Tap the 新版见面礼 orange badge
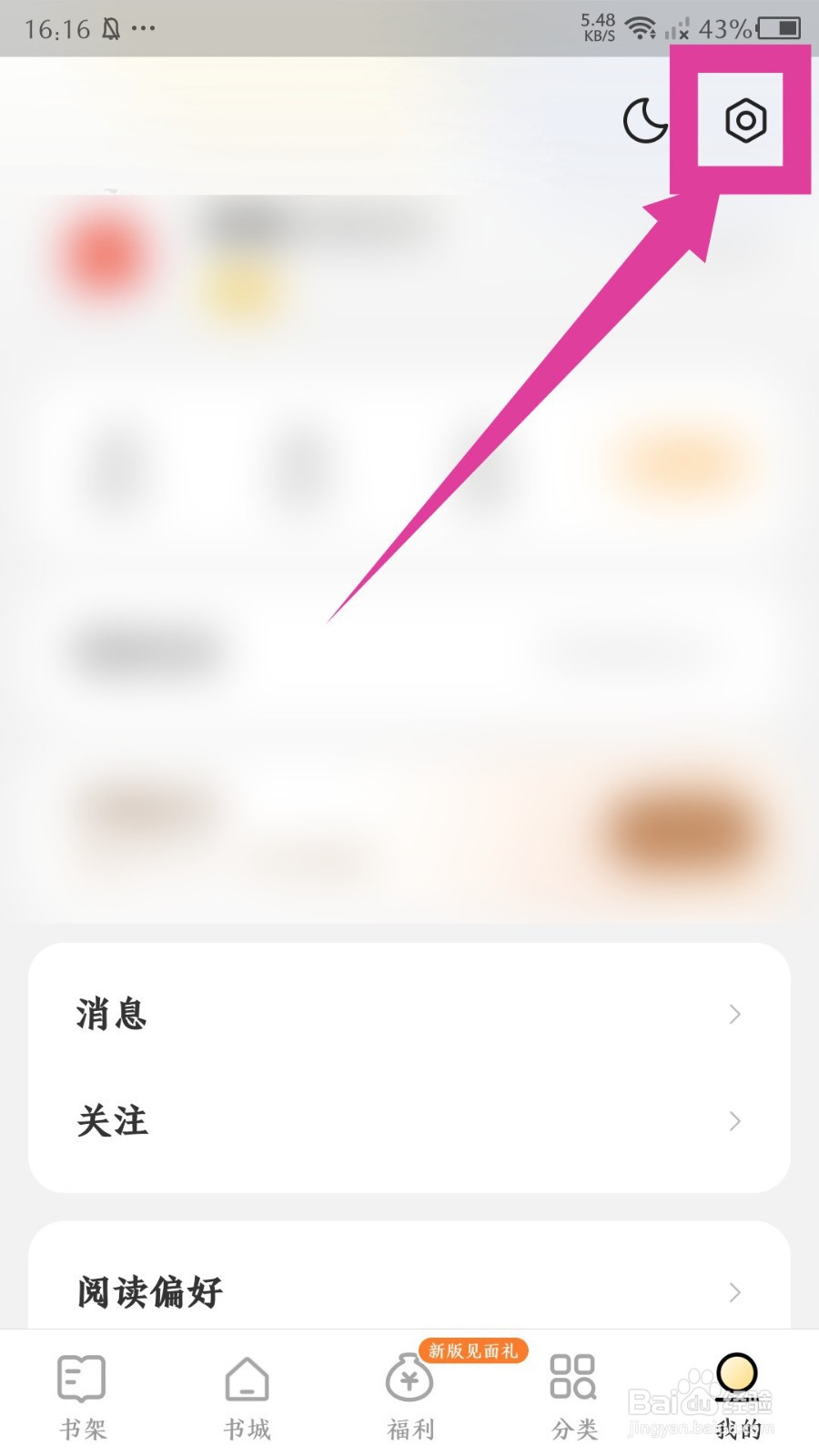Viewport: 819px width, 1456px height. click(472, 1350)
